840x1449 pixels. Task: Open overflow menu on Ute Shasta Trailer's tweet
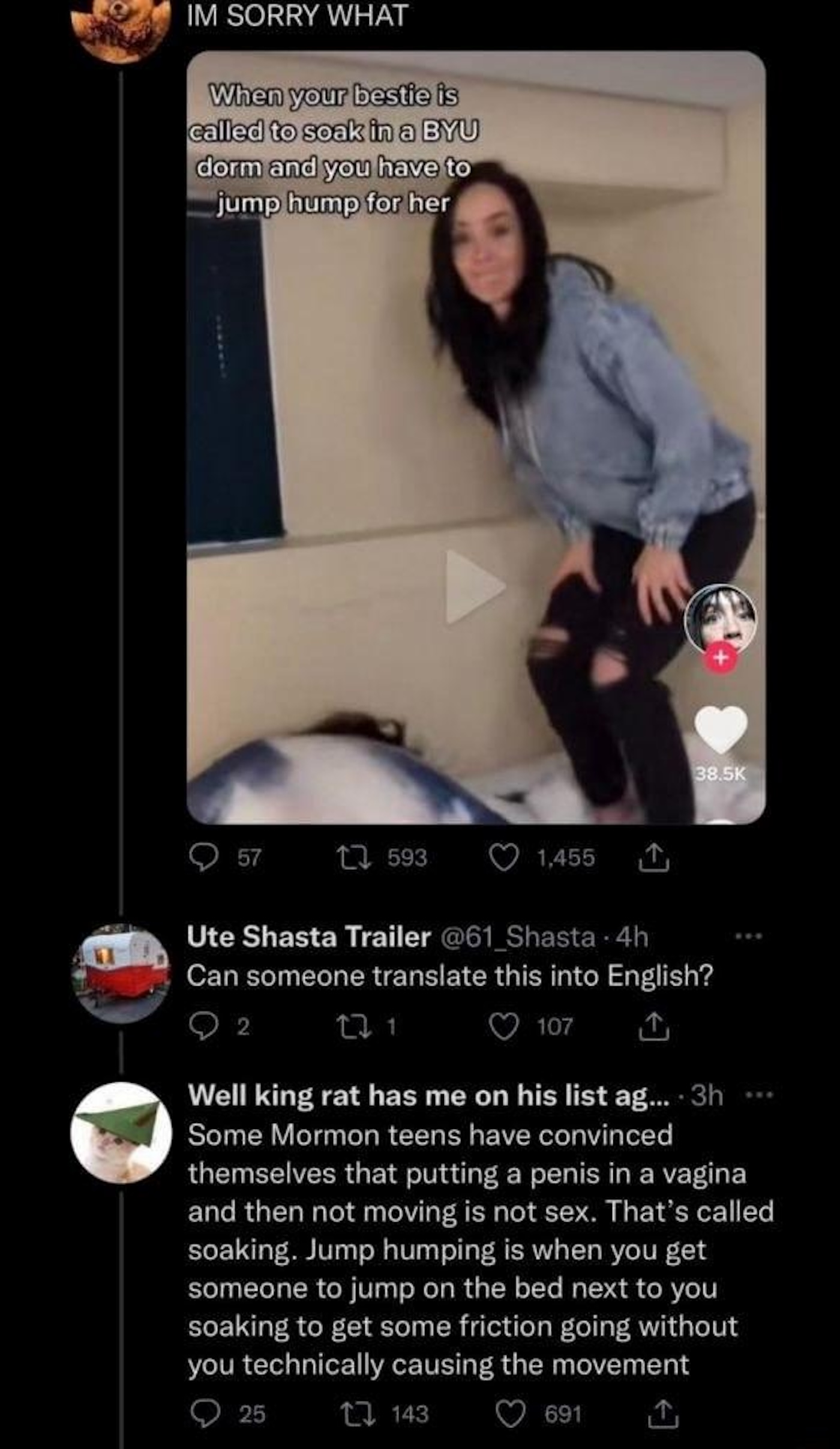751,936
